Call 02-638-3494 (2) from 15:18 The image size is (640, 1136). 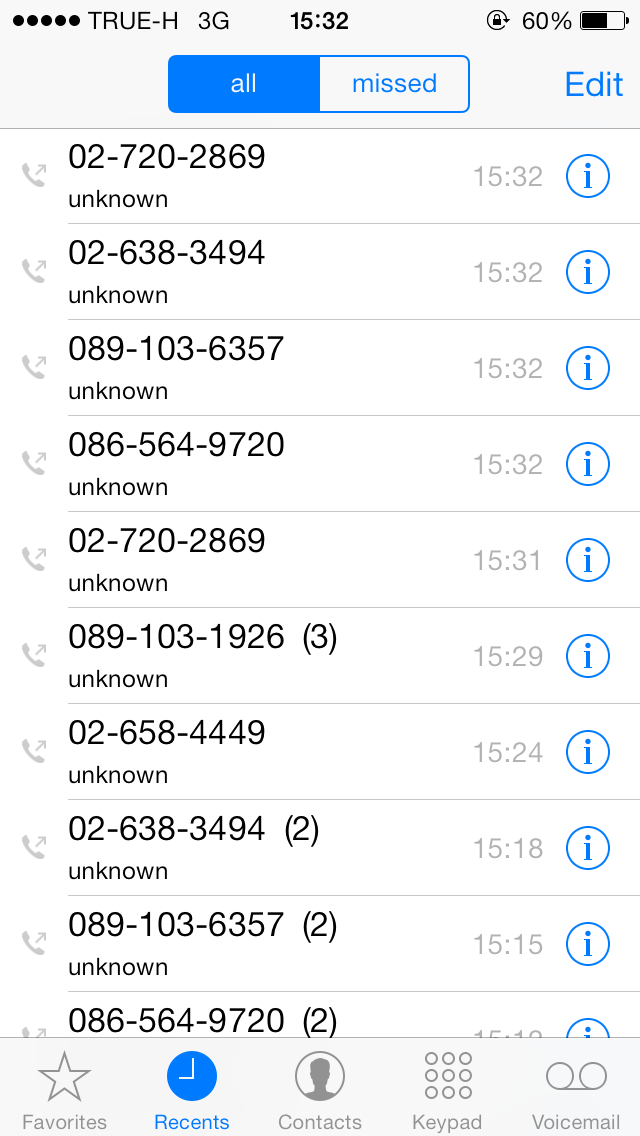[320, 848]
